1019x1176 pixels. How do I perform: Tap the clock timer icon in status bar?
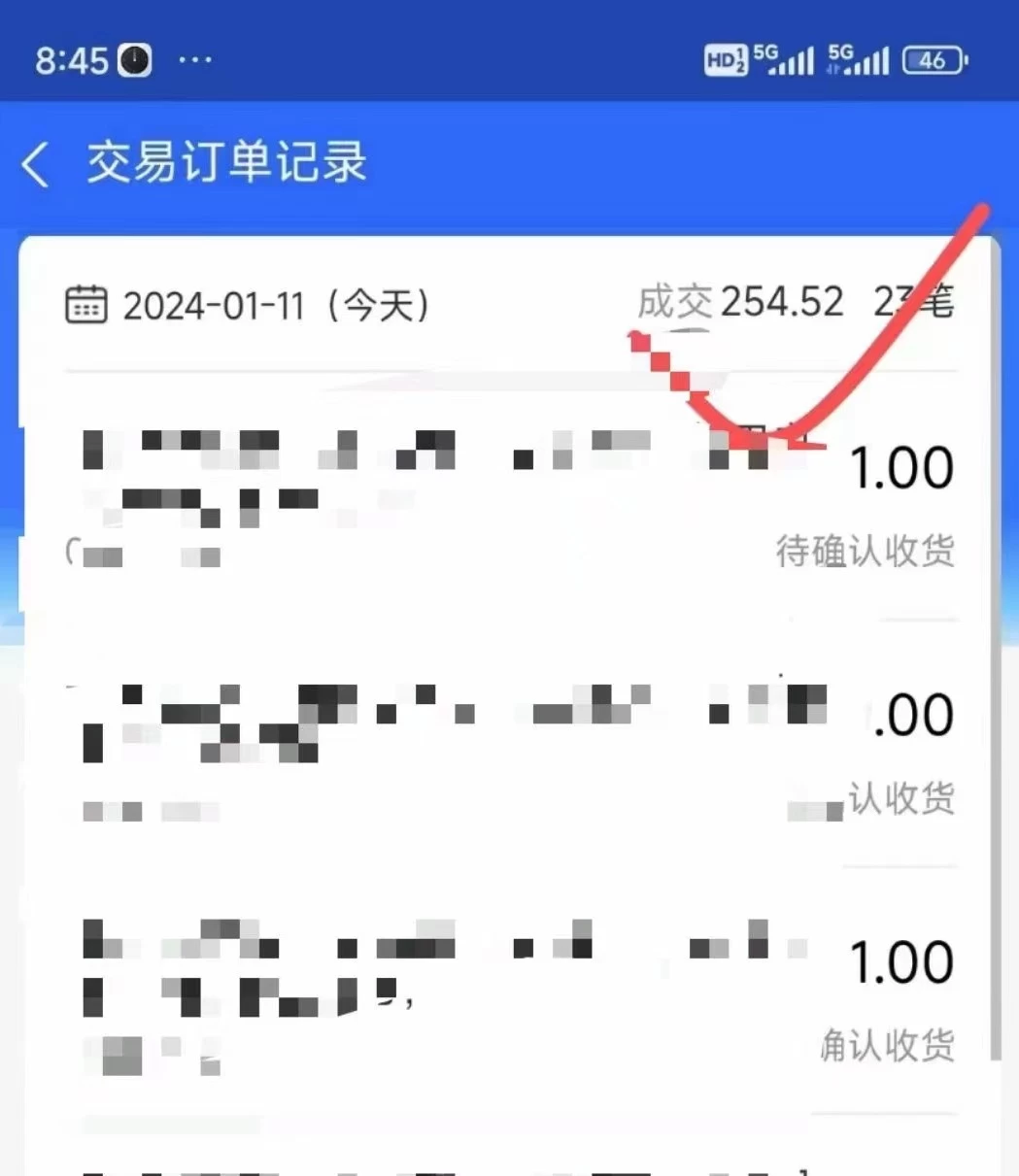[x=134, y=60]
